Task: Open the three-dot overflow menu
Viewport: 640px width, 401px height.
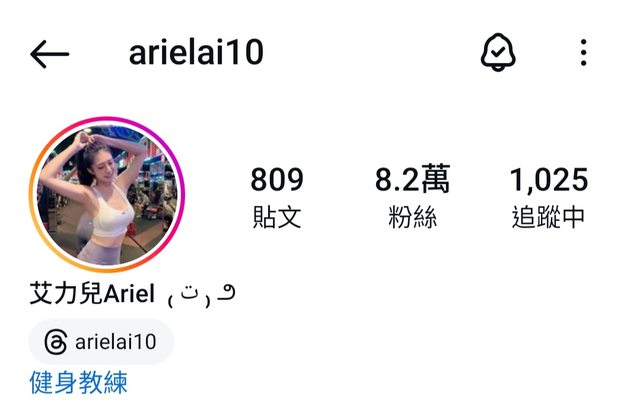Action: 583,53
